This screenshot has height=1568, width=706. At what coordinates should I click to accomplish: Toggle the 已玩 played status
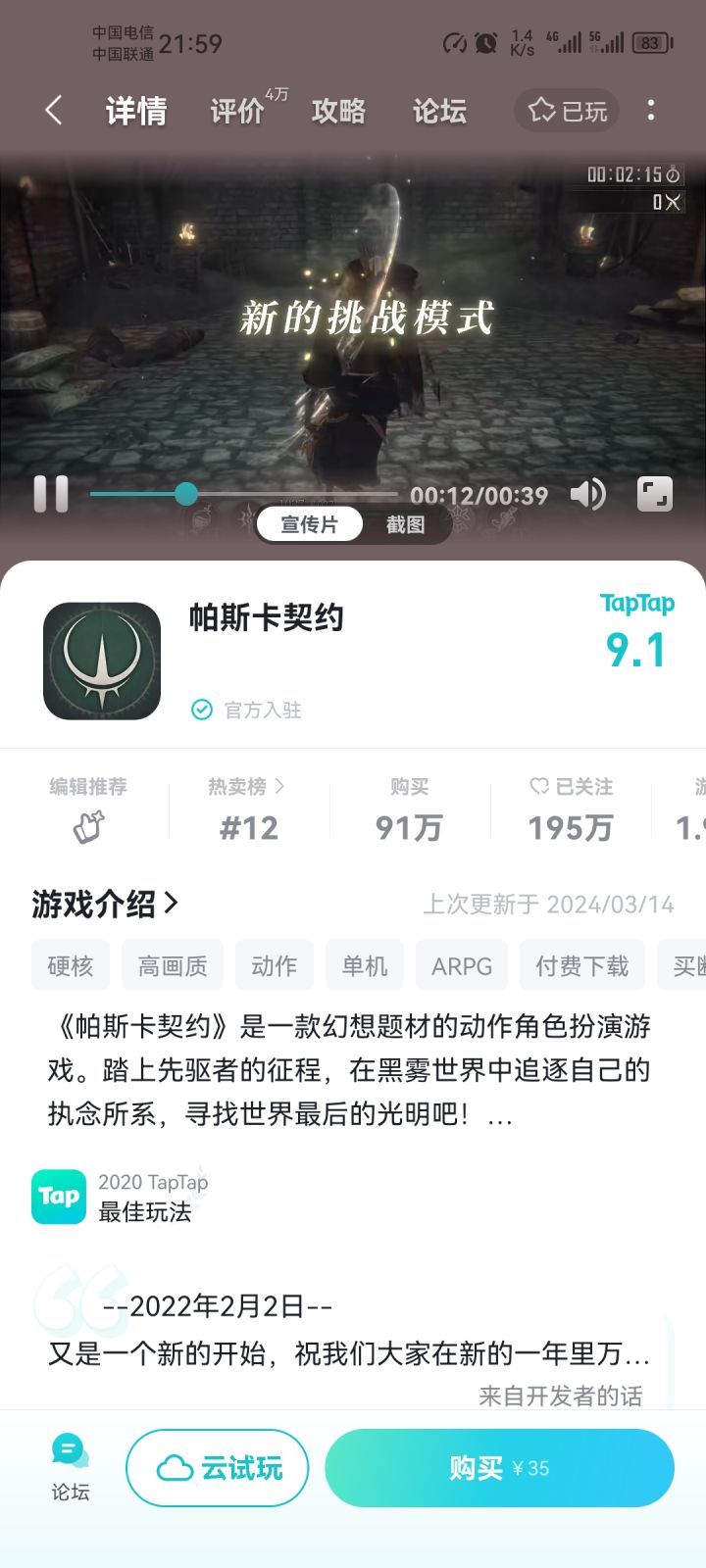click(565, 110)
